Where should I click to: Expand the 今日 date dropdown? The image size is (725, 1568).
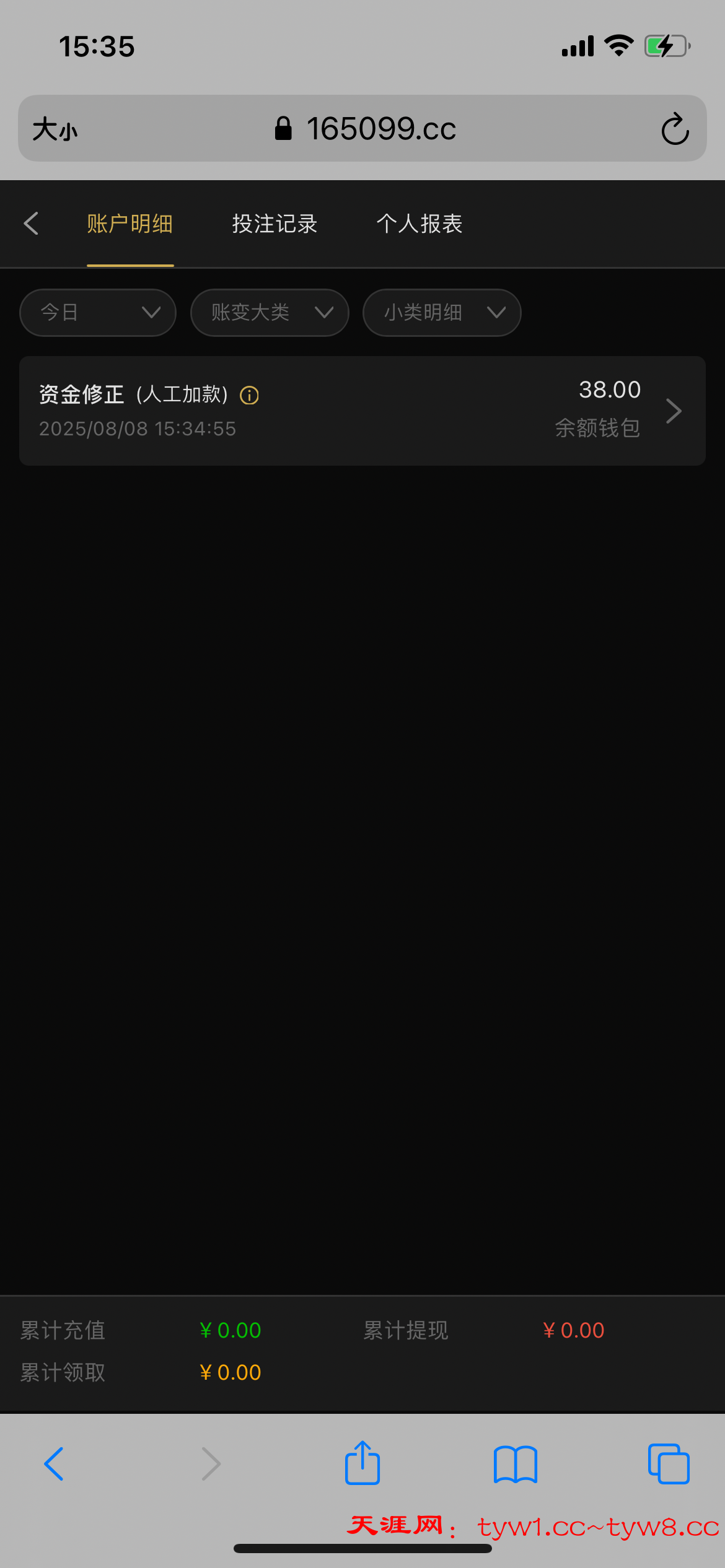(x=98, y=313)
